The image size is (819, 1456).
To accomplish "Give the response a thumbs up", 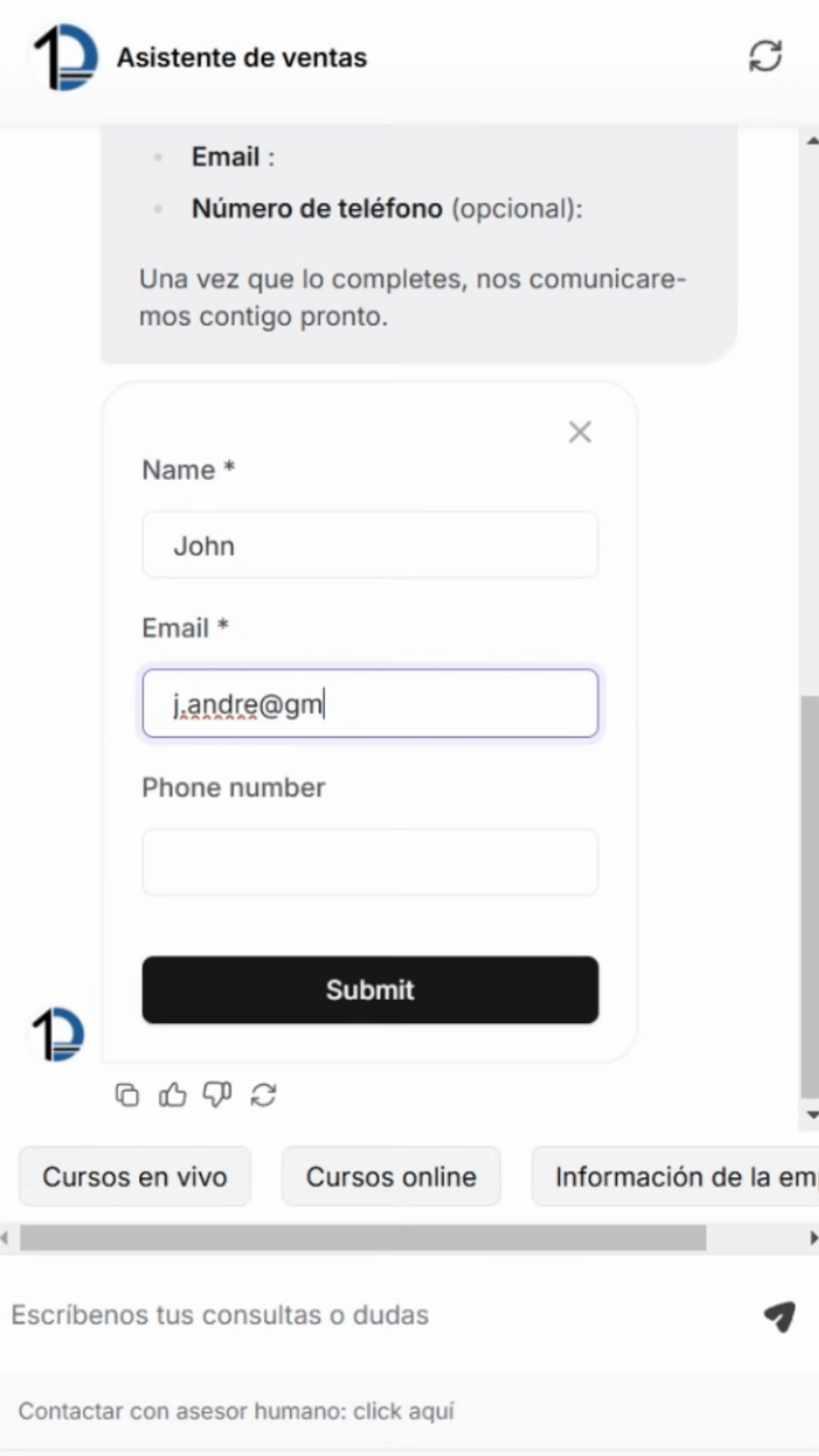I will pyautogui.click(x=172, y=1095).
